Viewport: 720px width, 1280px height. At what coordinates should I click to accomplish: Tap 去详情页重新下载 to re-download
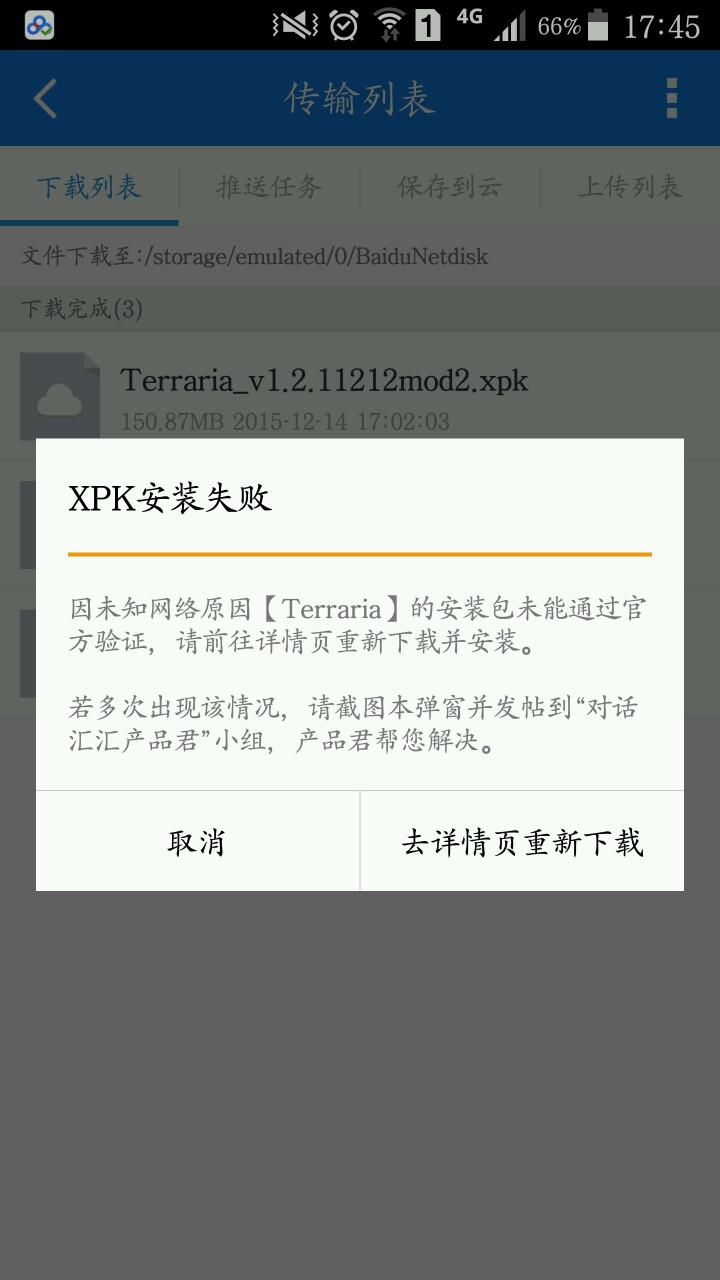point(522,842)
